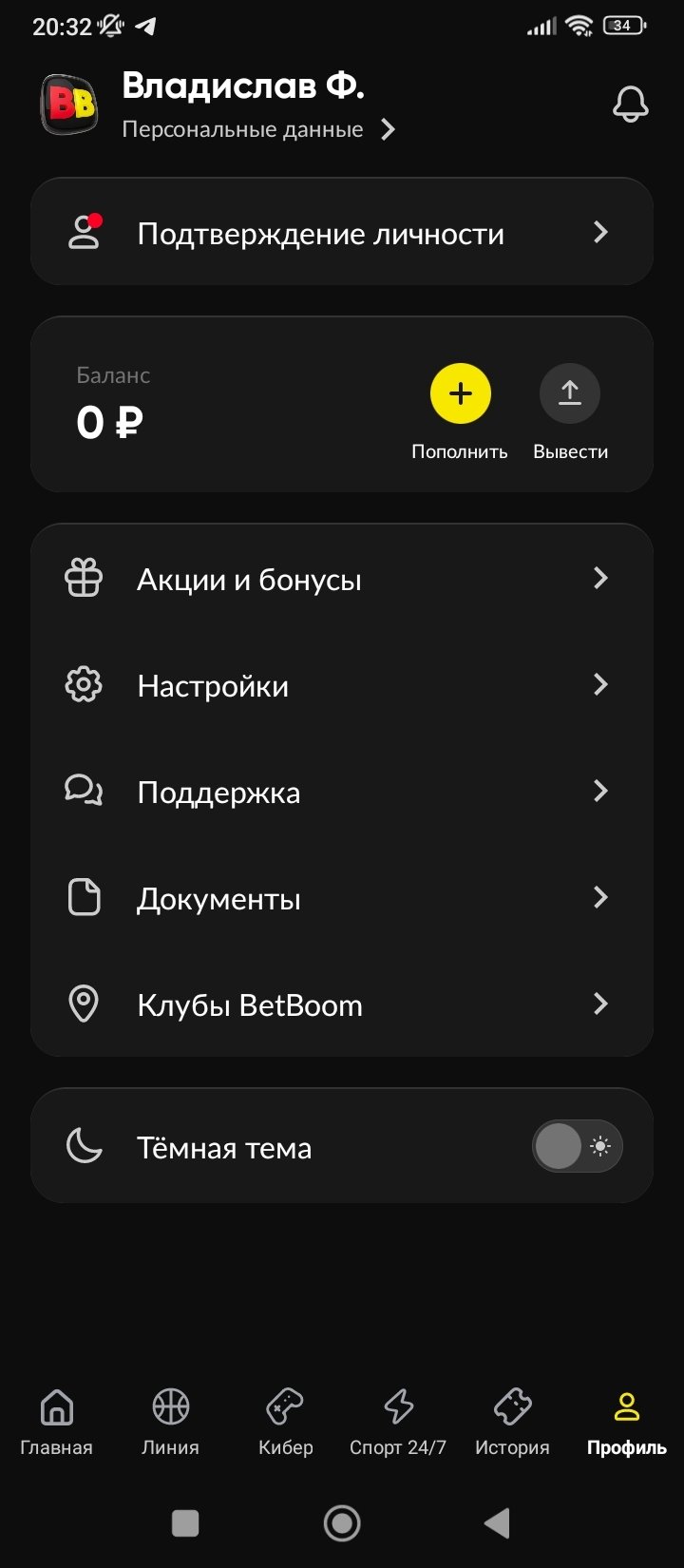Toggle the Тёмная тема switch
Image resolution: width=684 pixels, height=1568 pixels.
point(577,1147)
